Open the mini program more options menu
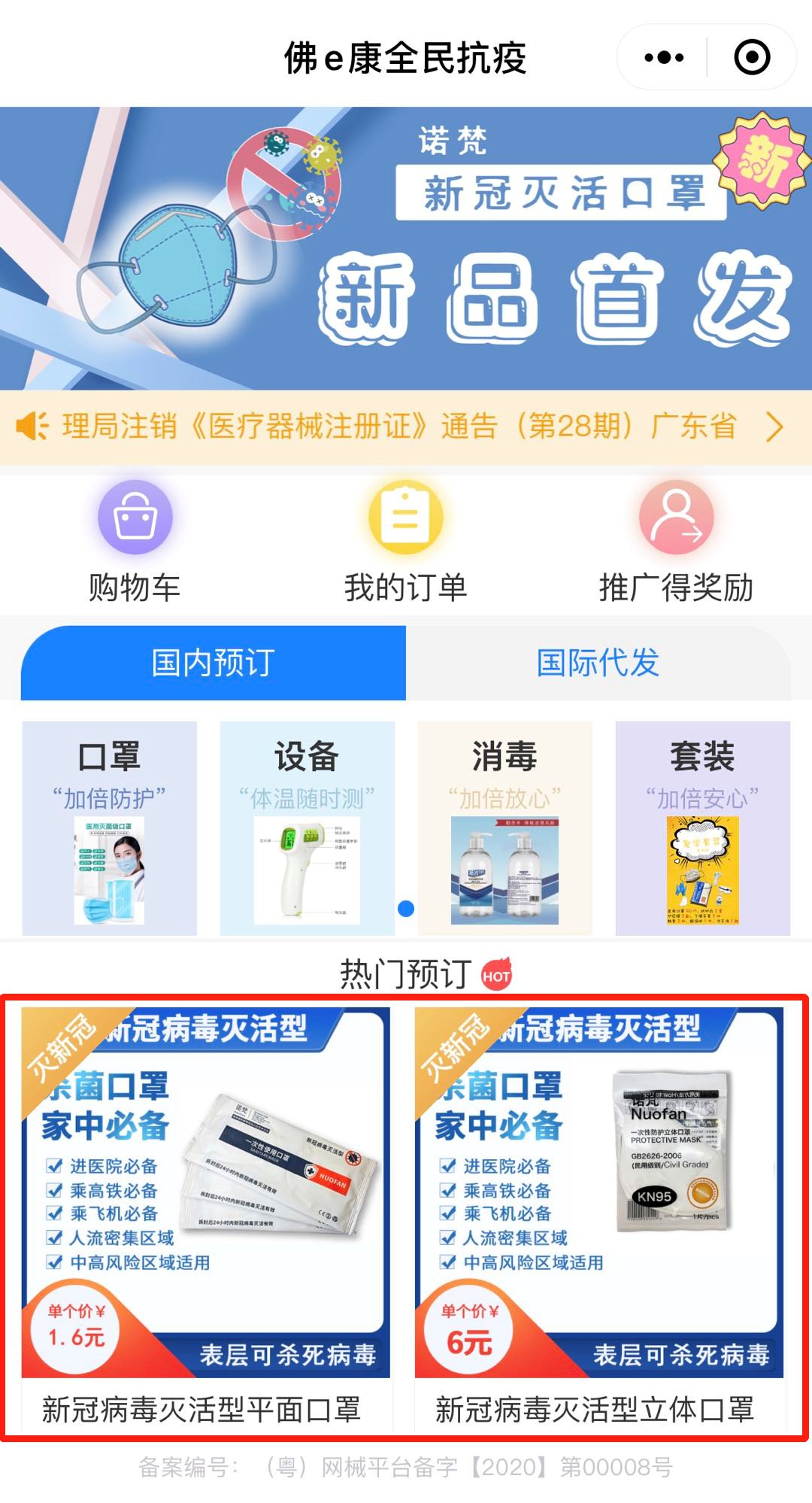Screen dimensions: 812x1503 tap(664, 58)
